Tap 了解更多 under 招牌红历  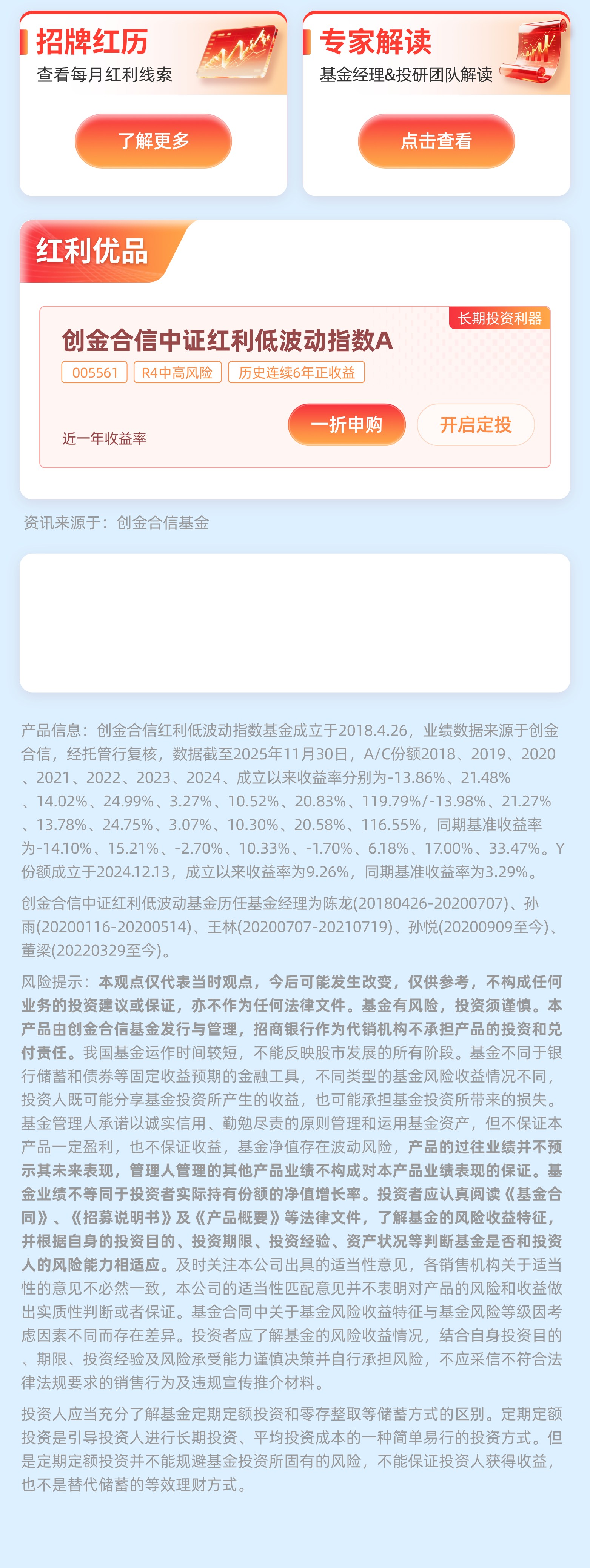point(153,141)
